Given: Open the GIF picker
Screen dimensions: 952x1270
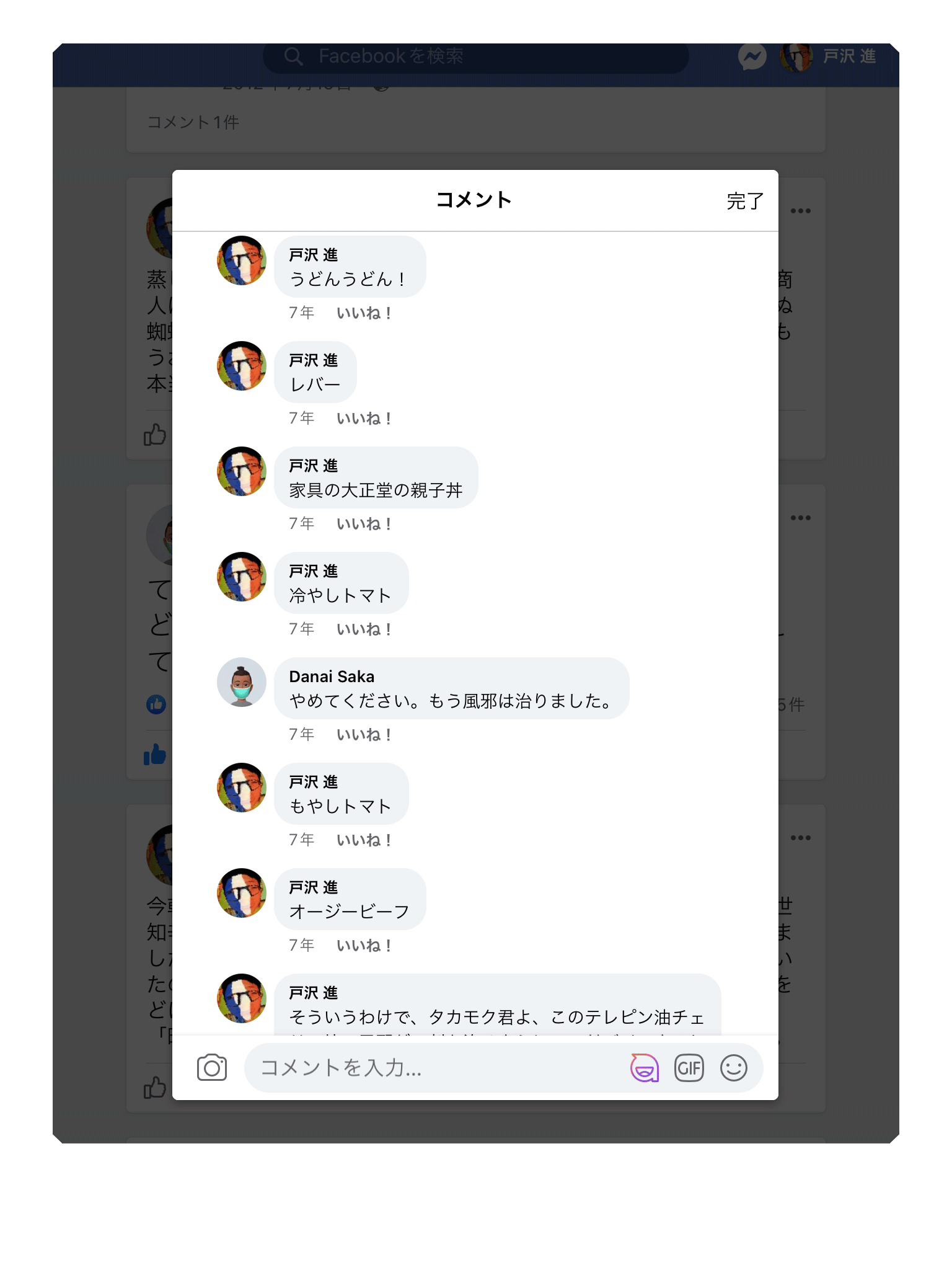Looking at the screenshot, I should pos(689,1068).
